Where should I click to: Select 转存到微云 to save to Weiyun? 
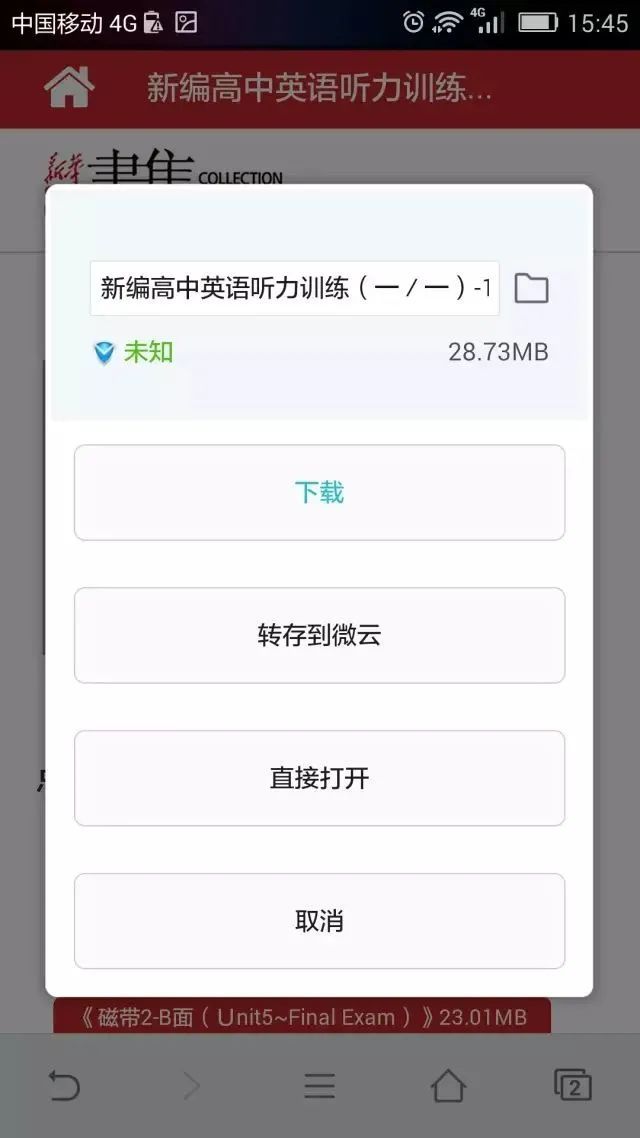pyautogui.click(x=319, y=635)
